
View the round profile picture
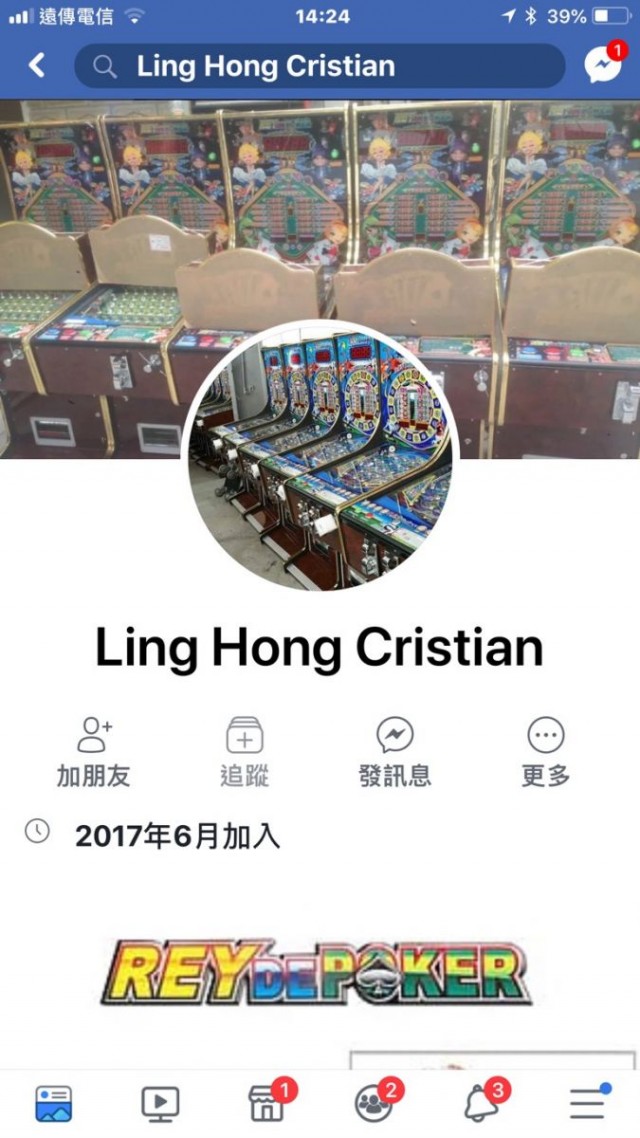pyautogui.click(x=319, y=455)
